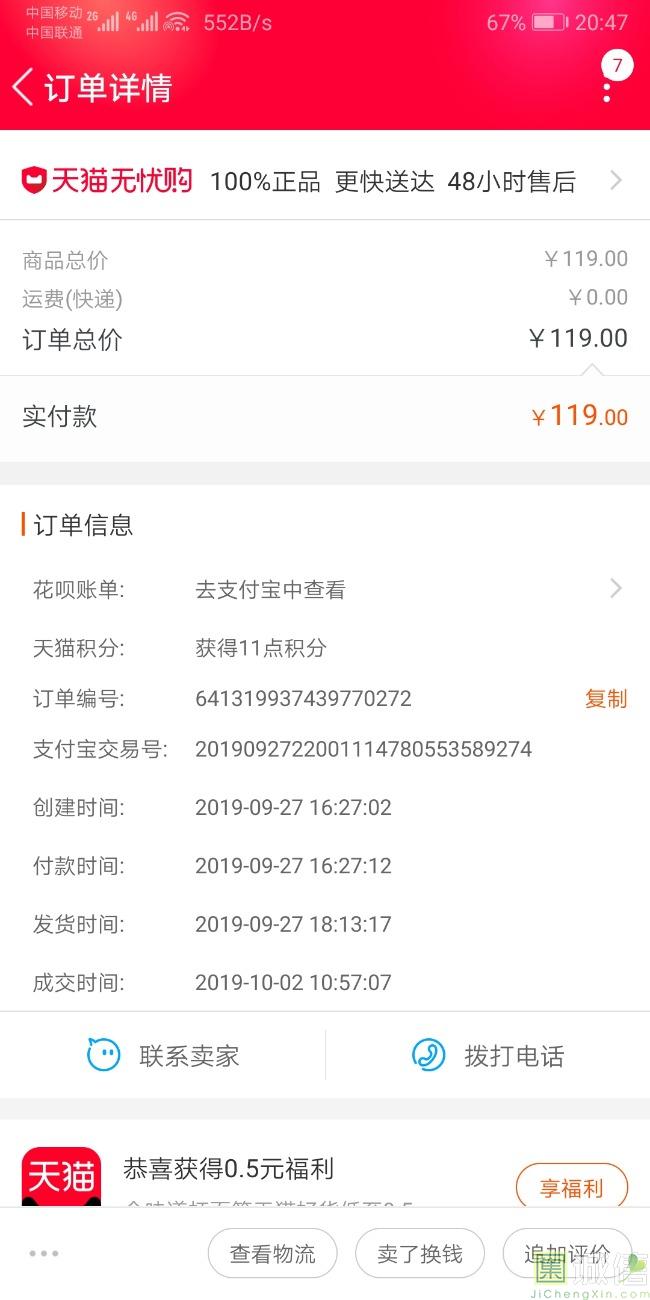This screenshot has height=1300, width=650.
Task: Claim the reward with 享福利 button
Action: pyautogui.click(x=571, y=1188)
